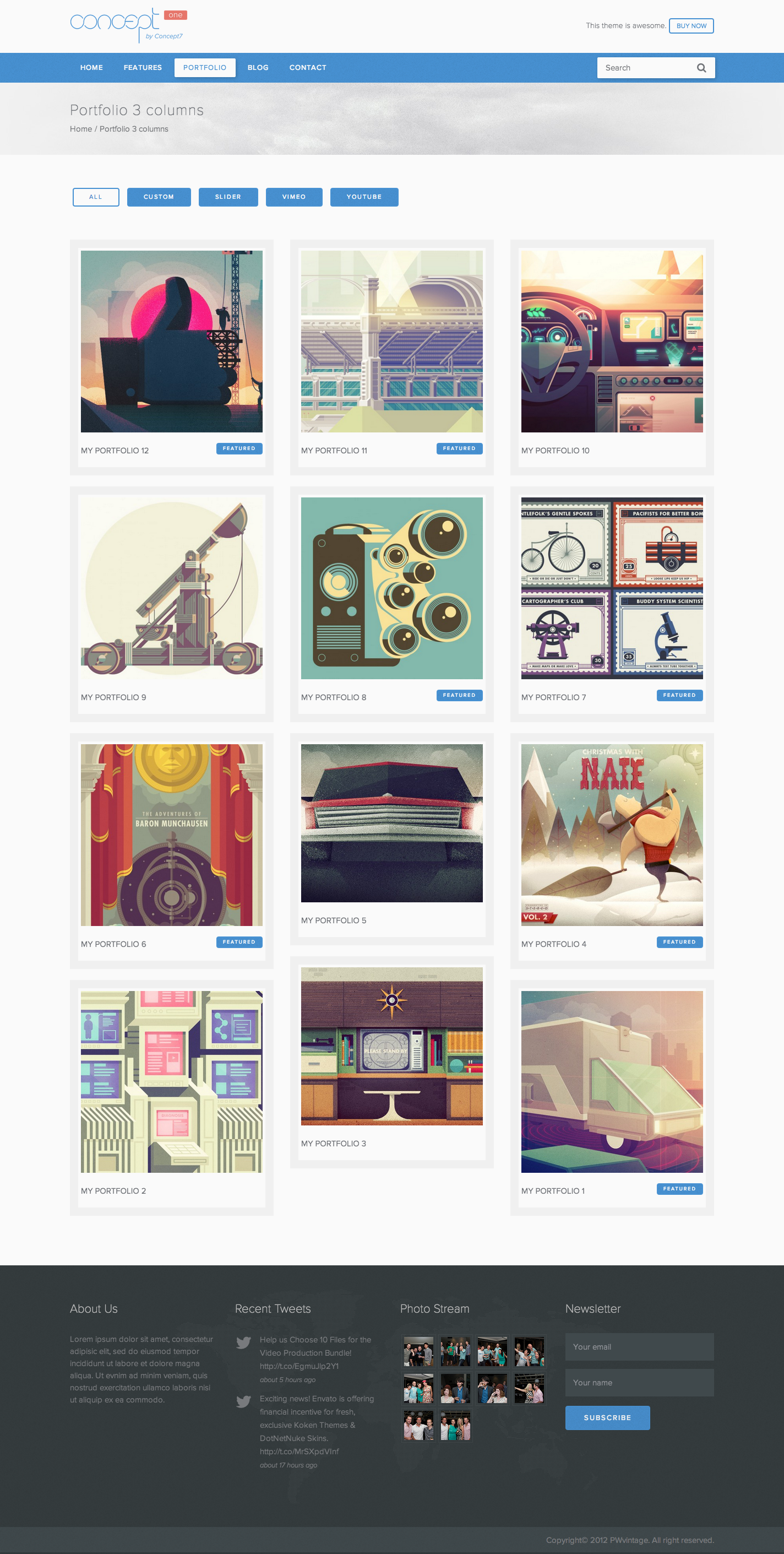784x1554 pixels.
Task: Go to the Home menu item
Action: [91, 68]
